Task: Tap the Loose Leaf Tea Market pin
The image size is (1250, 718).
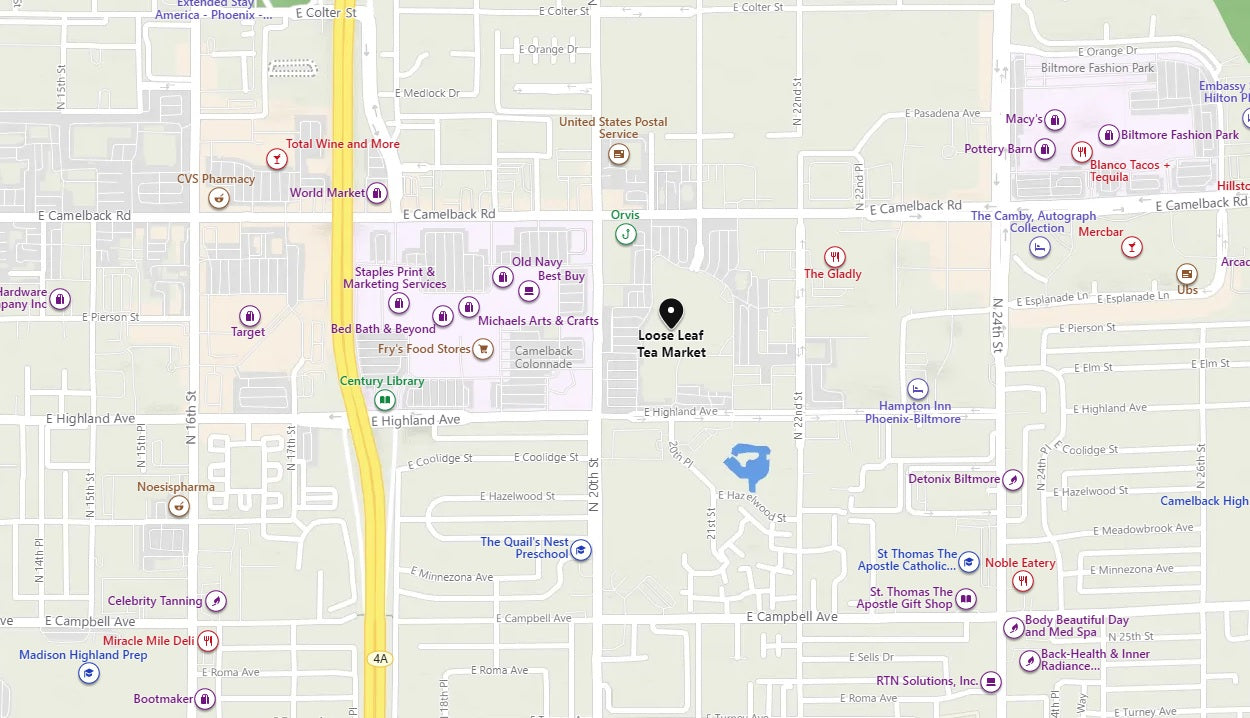Action: coord(672,314)
